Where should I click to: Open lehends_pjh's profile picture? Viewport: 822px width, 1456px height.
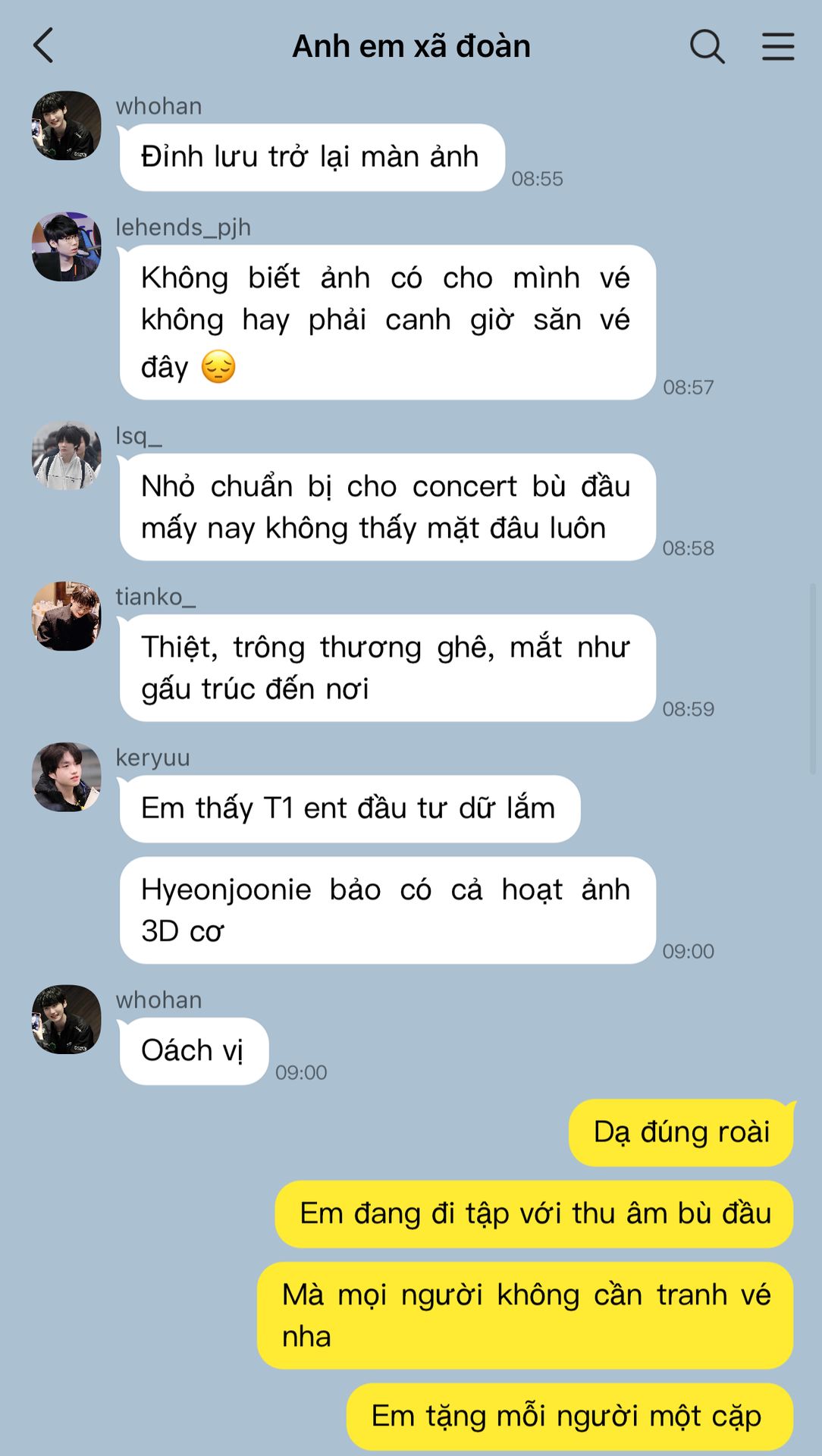pyautogui.click(x=67, y=246)
